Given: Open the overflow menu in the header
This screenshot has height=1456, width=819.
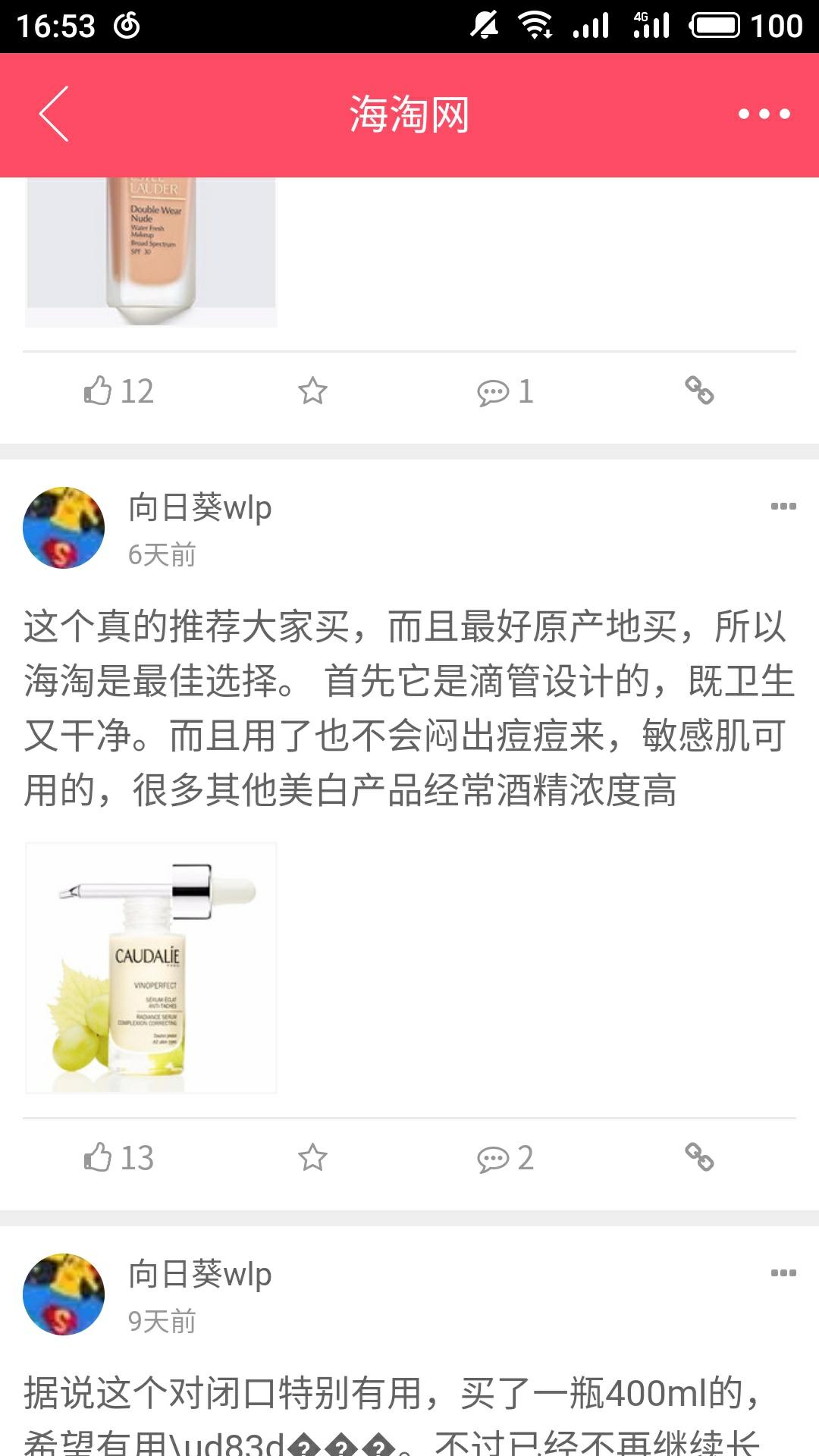Looking at the screenshot, I should tap(764, 114).
